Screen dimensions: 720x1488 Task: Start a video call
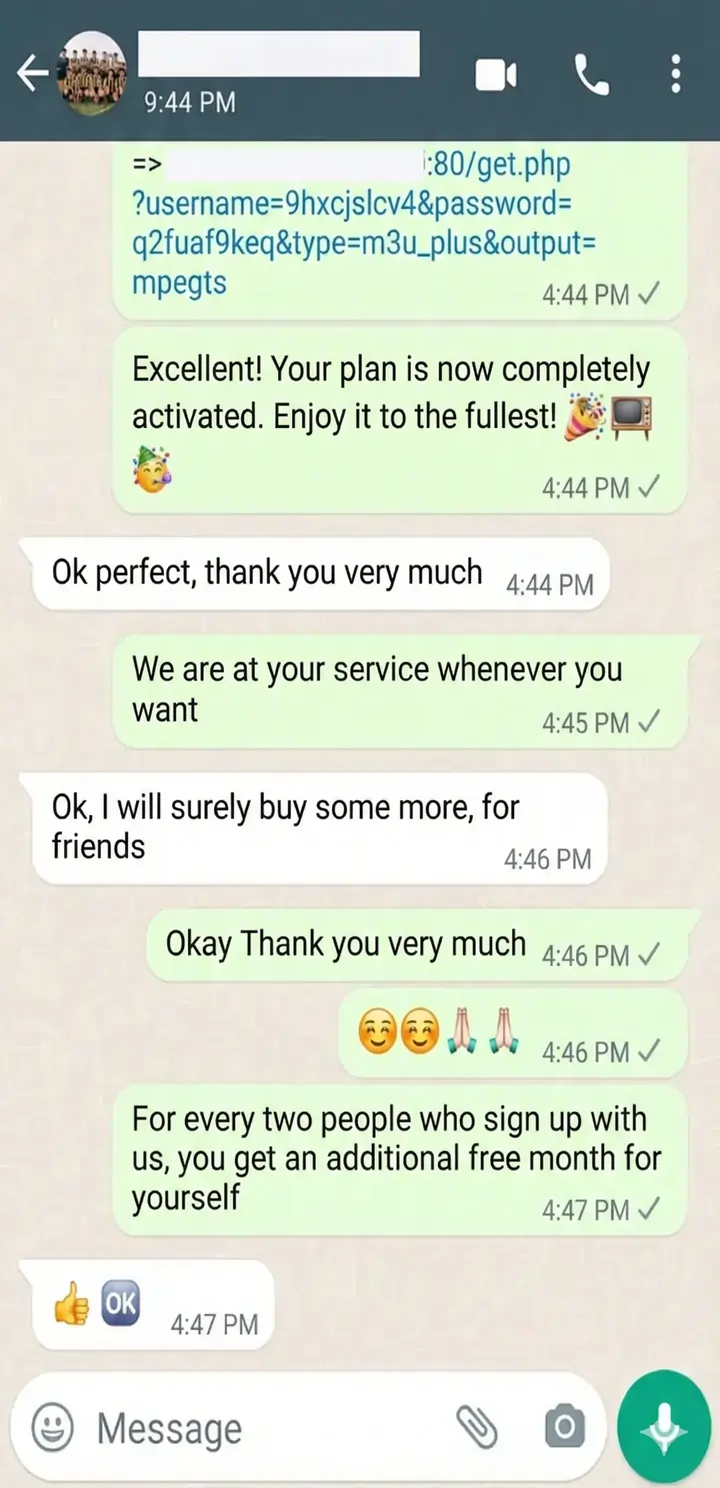point(497,73)
